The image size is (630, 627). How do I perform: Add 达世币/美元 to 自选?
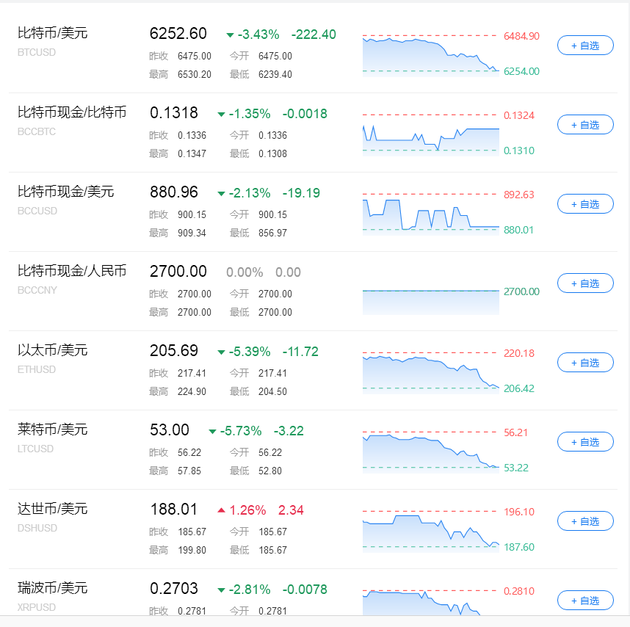584,520
